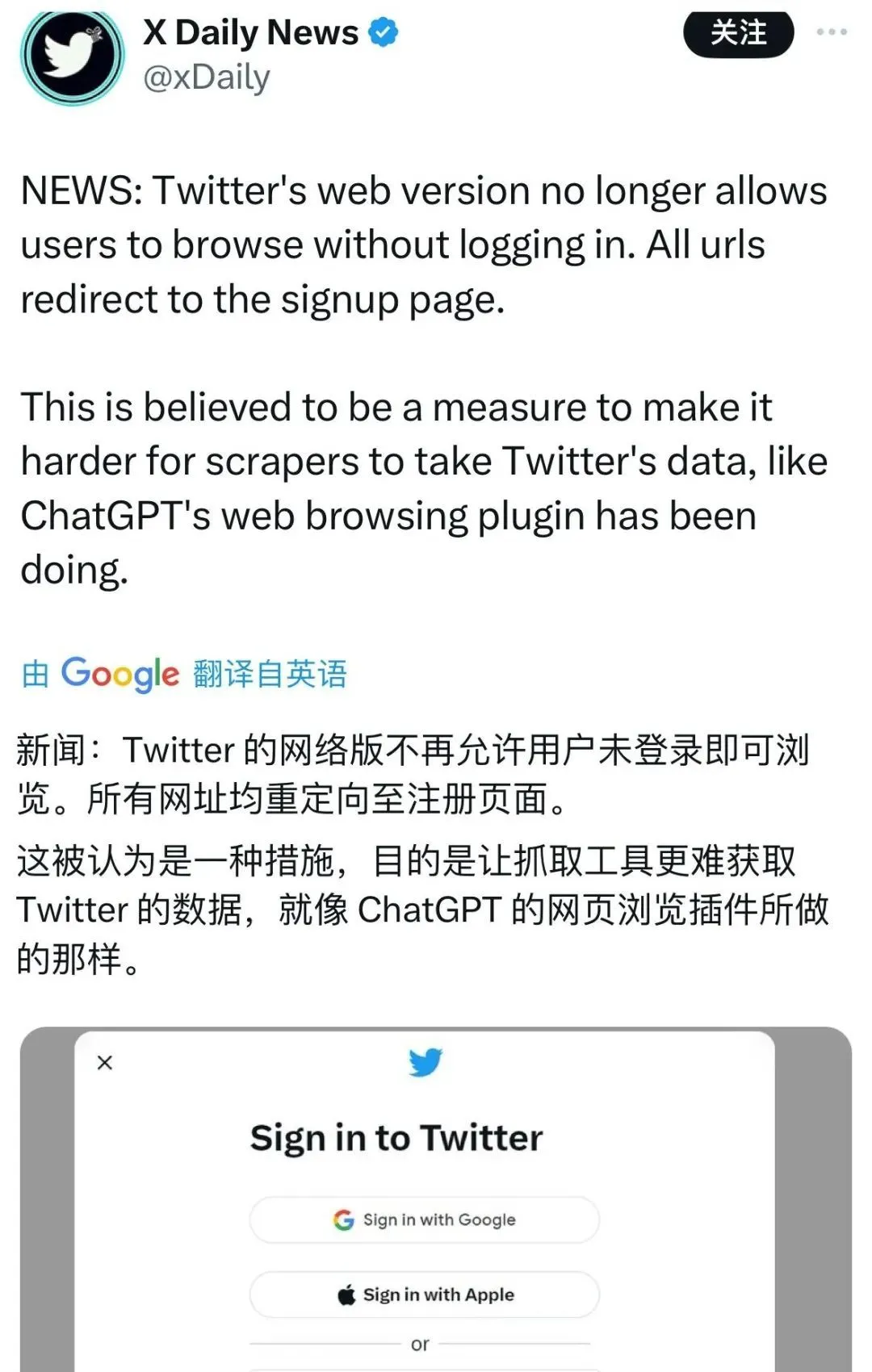Follow X Daily News with 关注 button
872x1372 pixels.
pos(738,34)
